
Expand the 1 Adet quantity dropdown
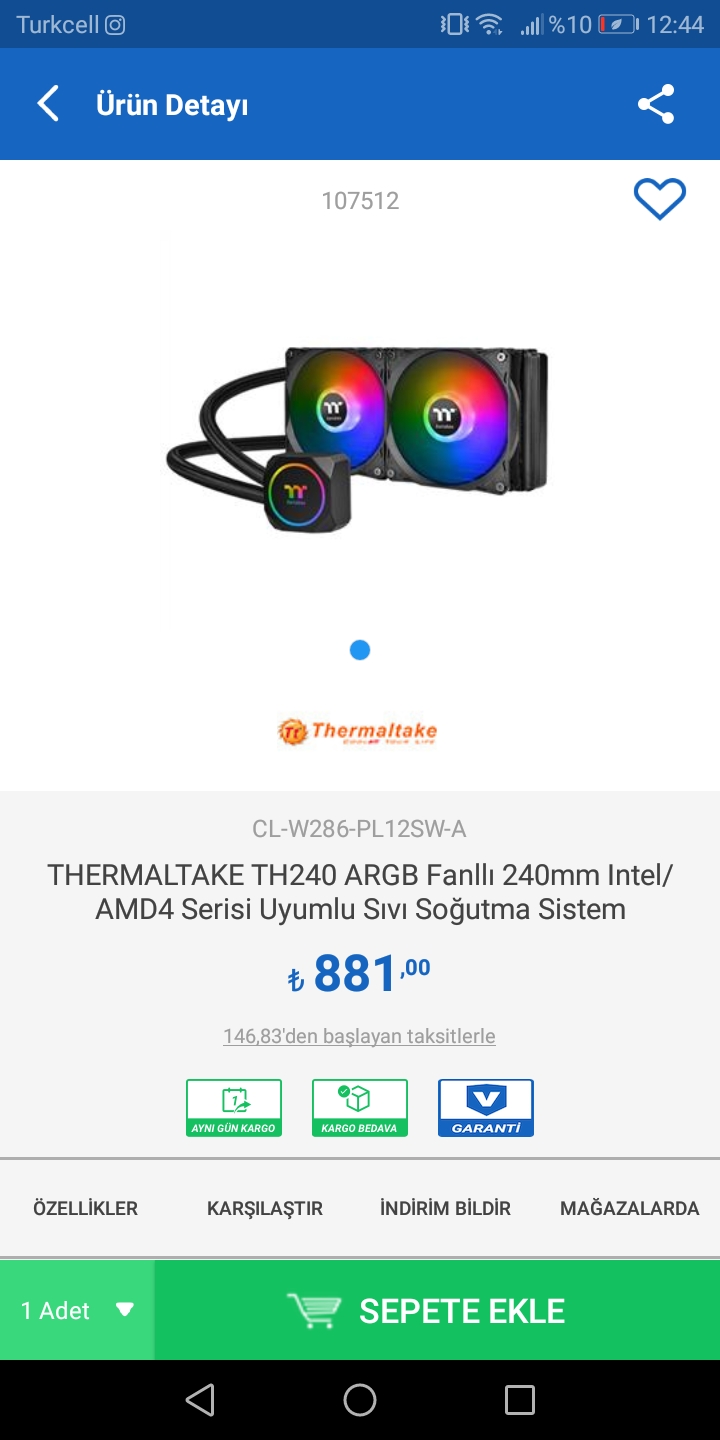click(x=77, y=1310)
